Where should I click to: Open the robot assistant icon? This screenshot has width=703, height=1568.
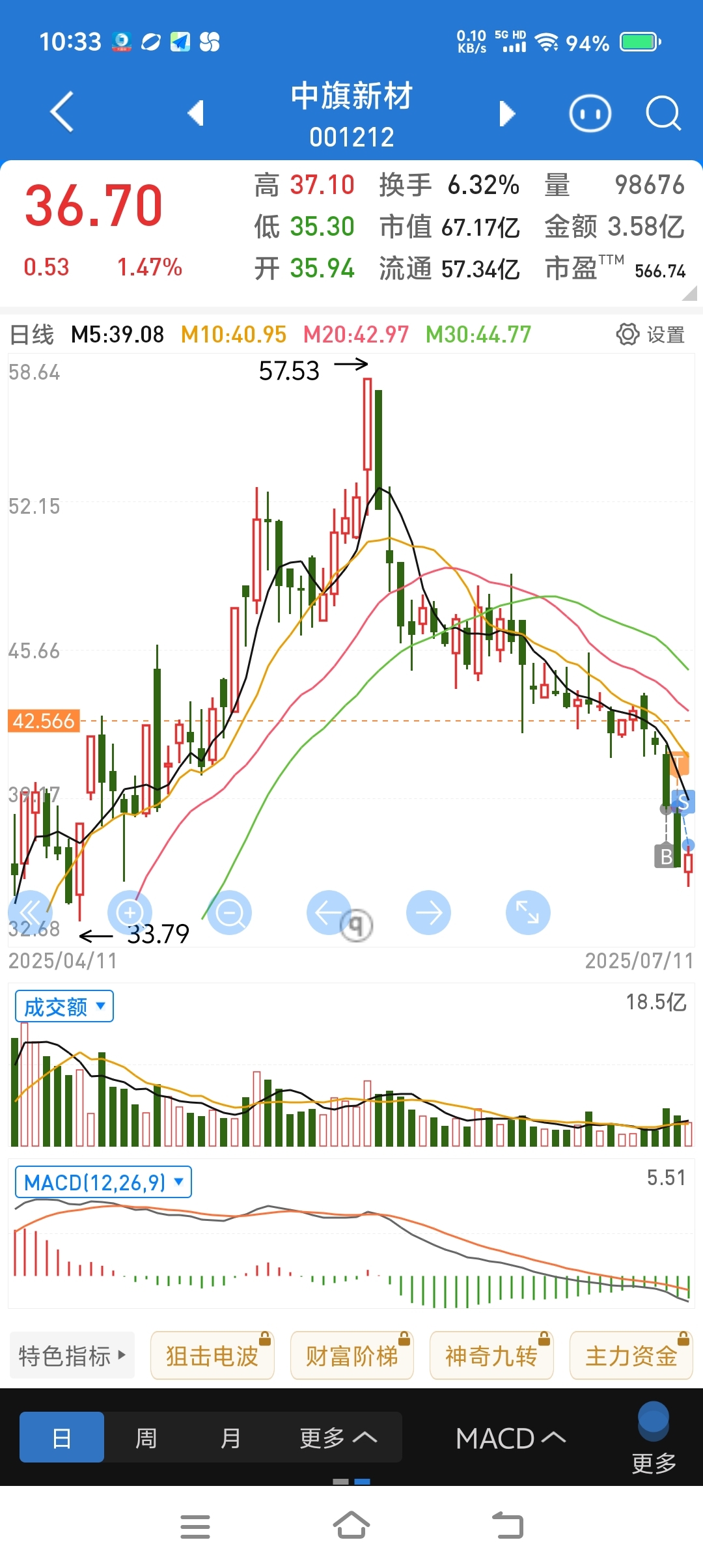[x=590, y=114]
